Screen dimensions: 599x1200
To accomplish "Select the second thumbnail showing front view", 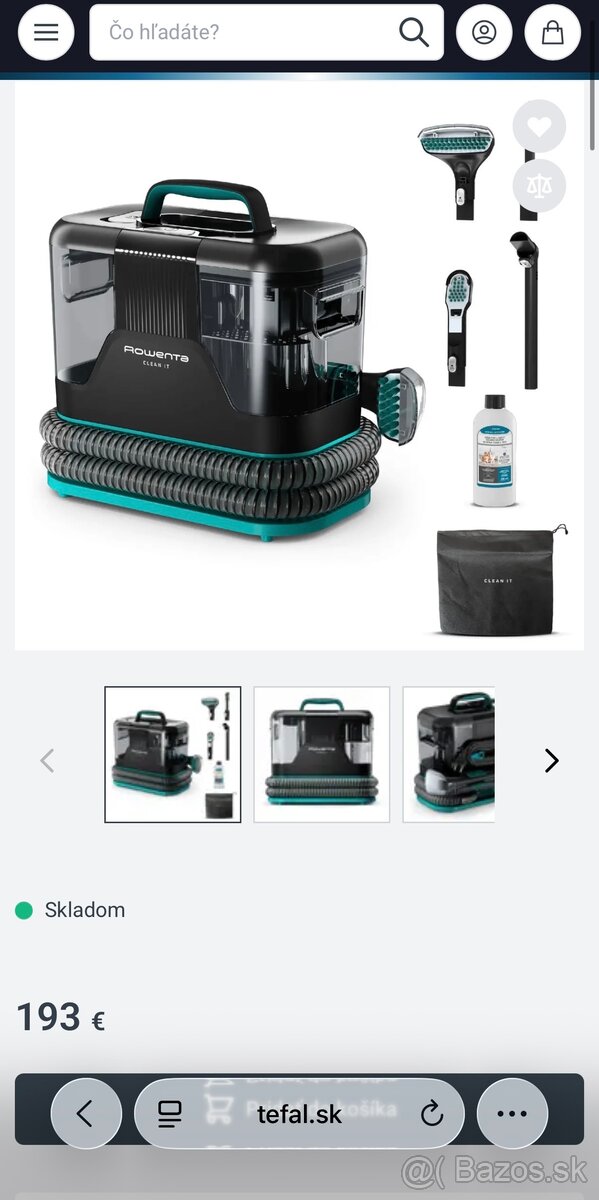I will click(322, 755).
